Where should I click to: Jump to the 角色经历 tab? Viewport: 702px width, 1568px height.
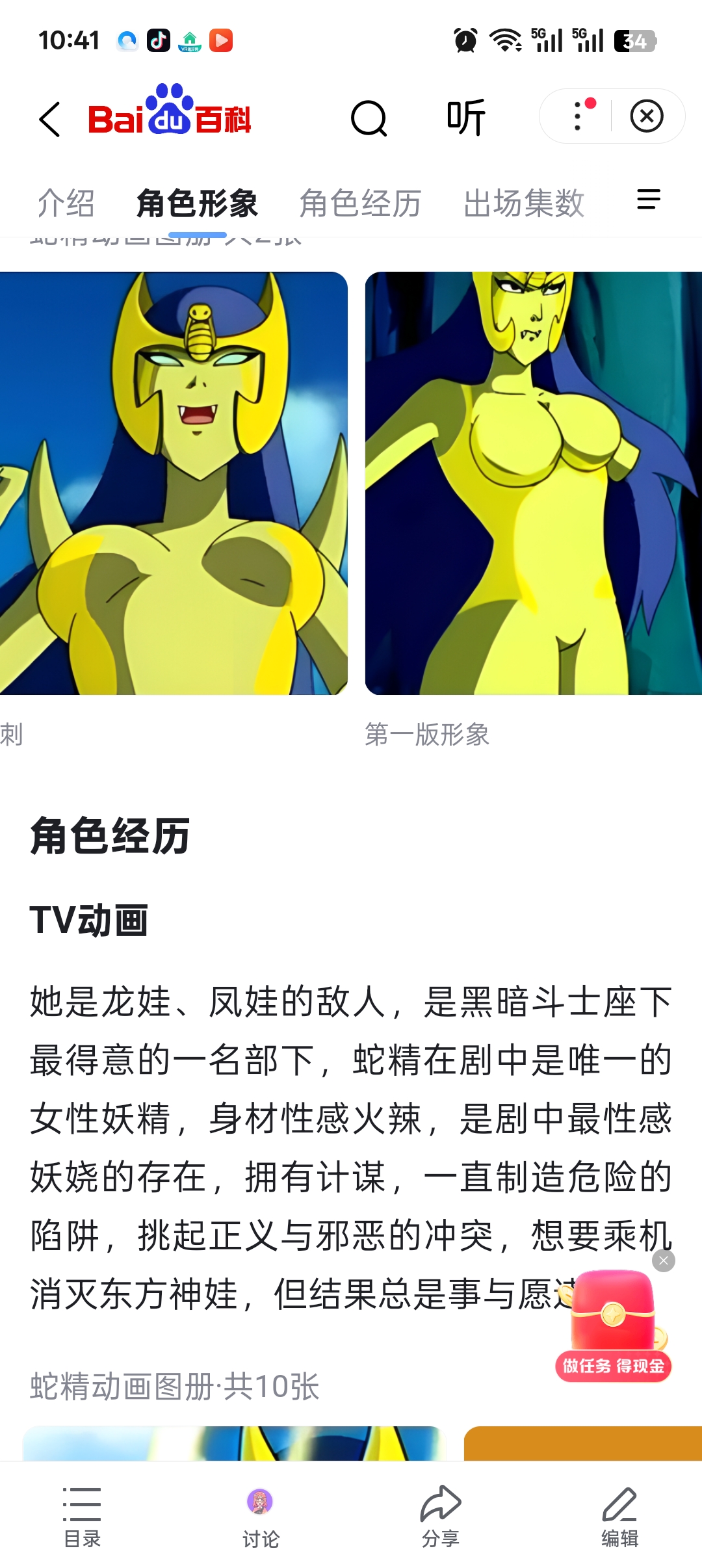[360, 203]
